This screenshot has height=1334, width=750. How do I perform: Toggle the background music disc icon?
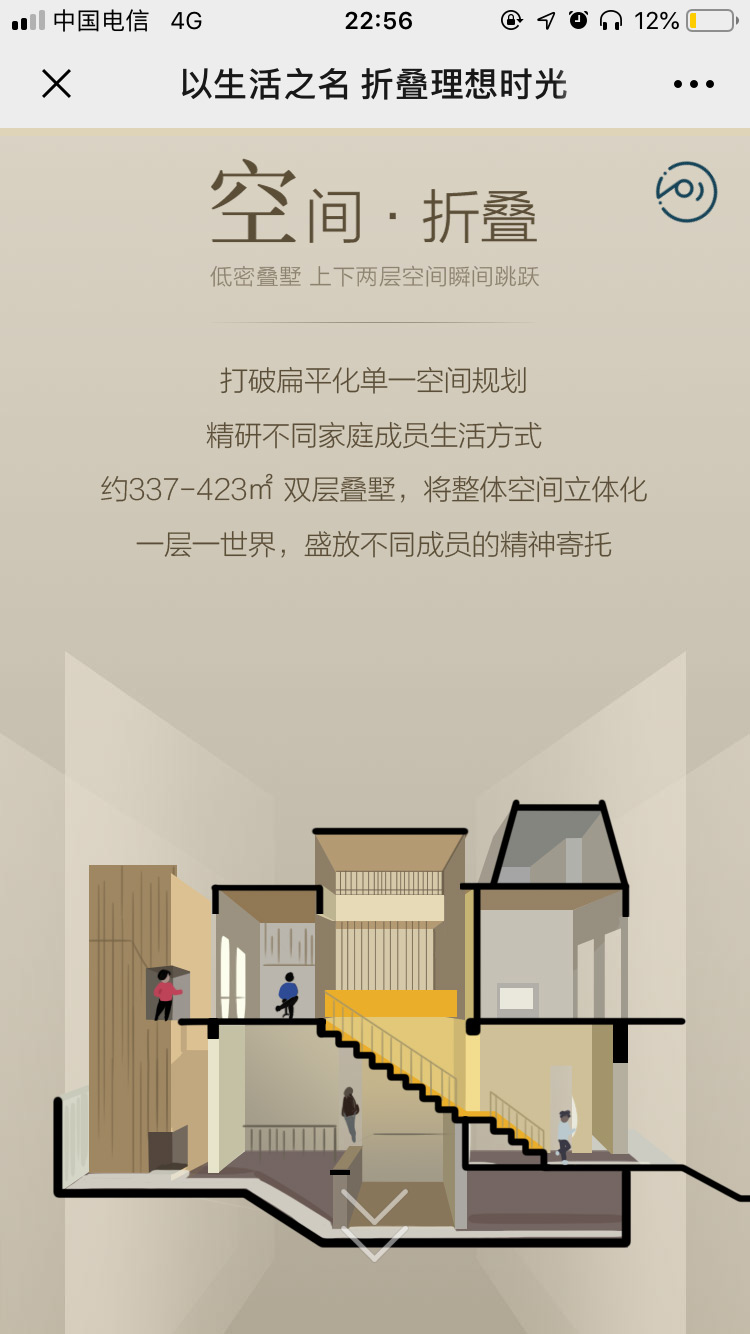(x=686, y=191)
